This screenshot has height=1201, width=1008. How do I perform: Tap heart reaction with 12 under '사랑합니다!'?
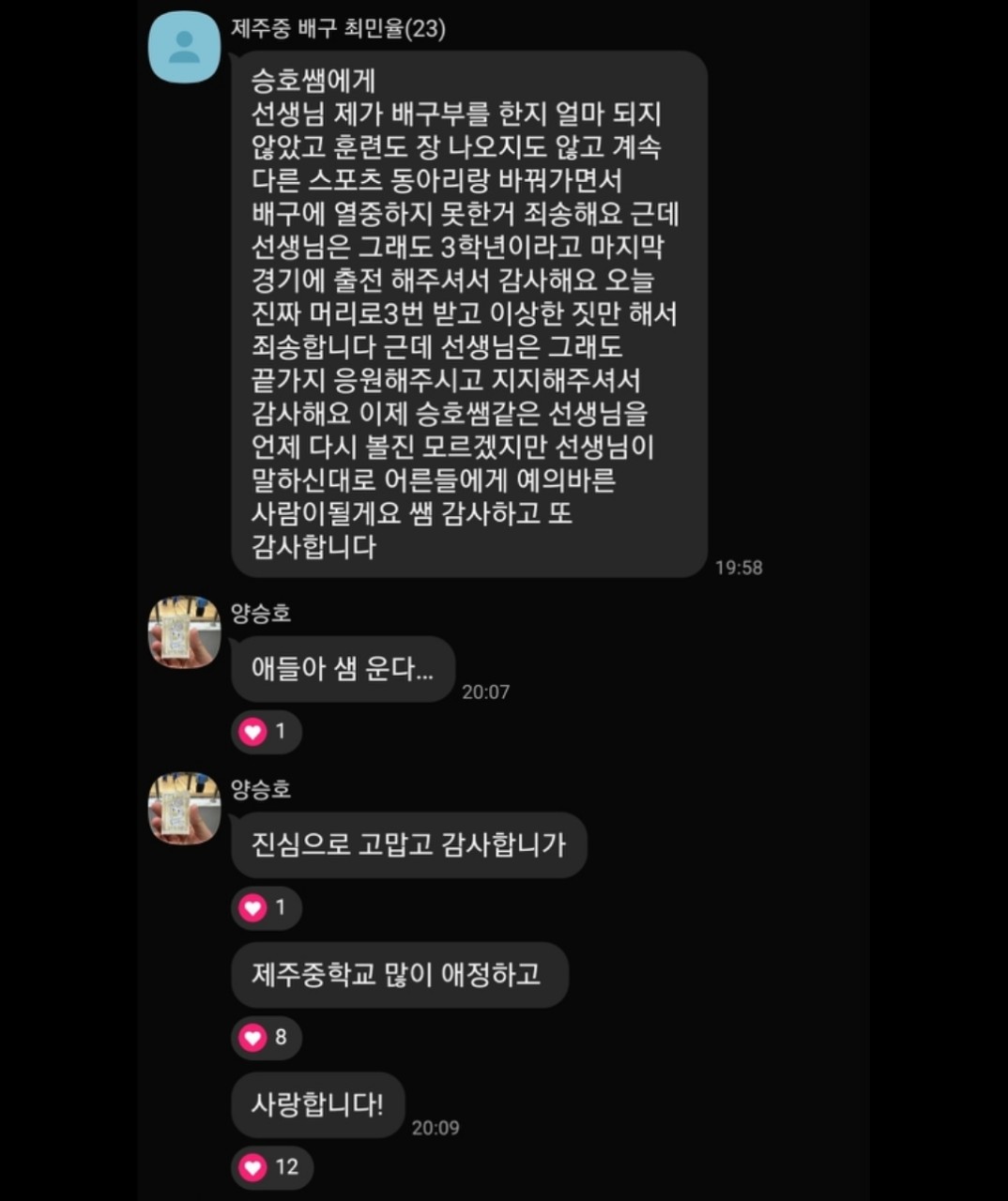coord(271,1166)
